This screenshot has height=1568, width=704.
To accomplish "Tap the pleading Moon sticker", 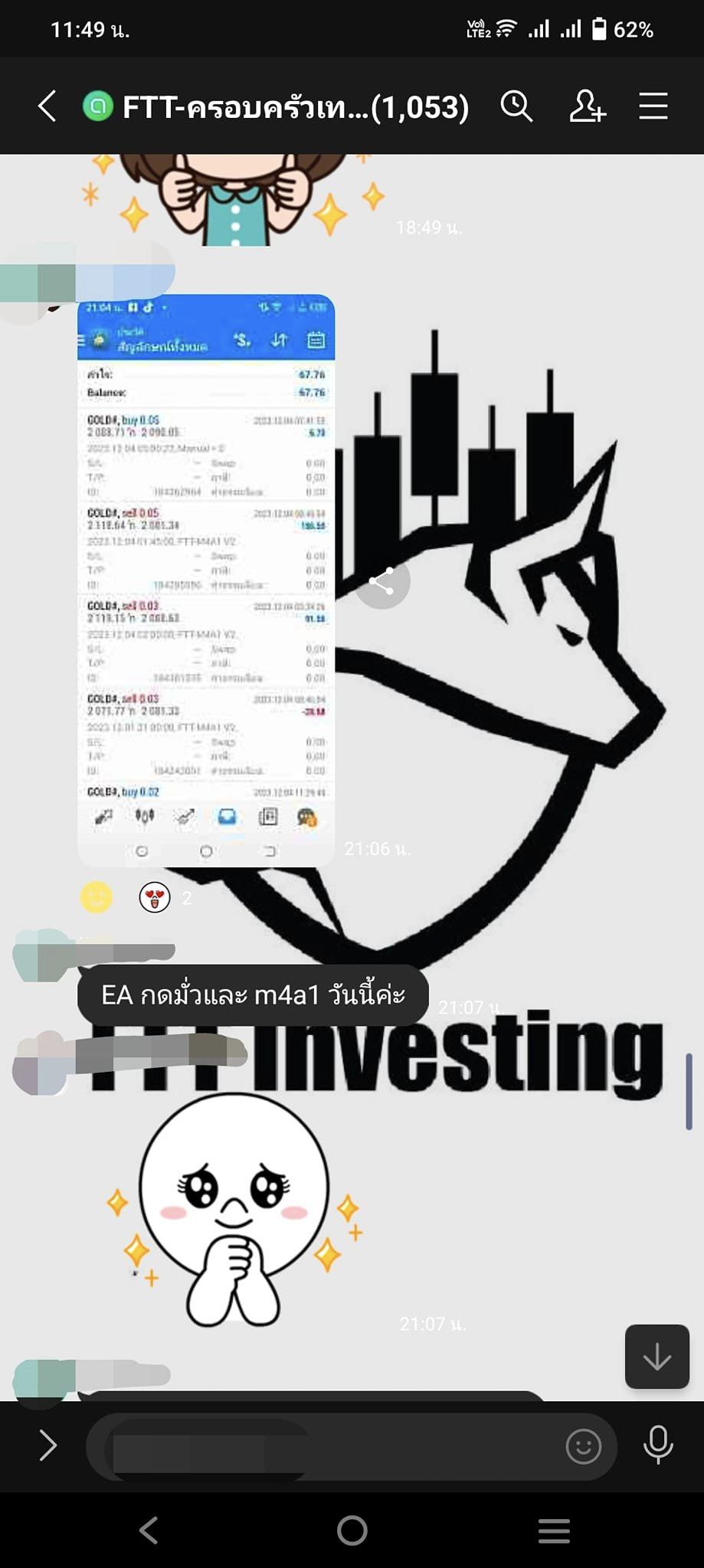I will click(234, 1210).
